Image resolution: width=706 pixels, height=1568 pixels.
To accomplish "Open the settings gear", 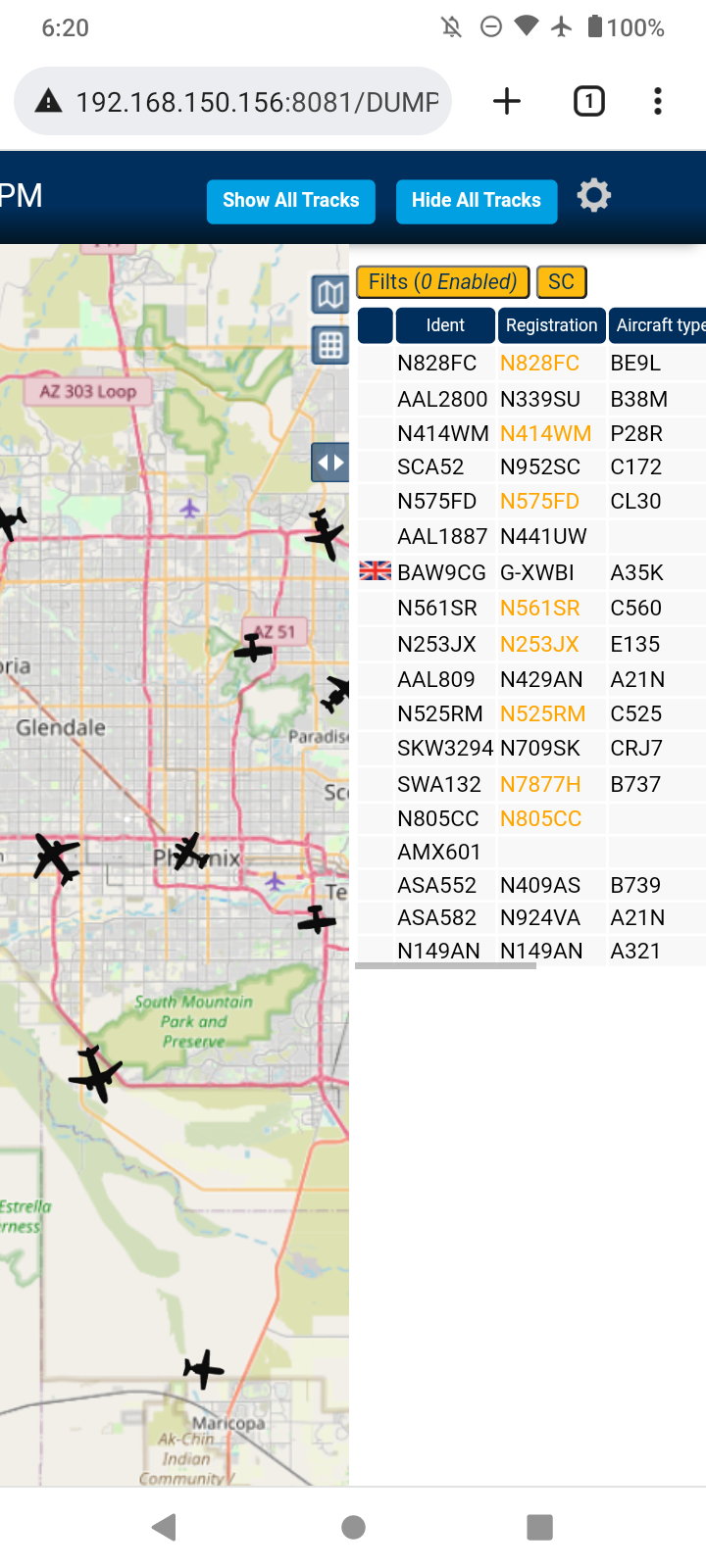I will click(593, 196).
